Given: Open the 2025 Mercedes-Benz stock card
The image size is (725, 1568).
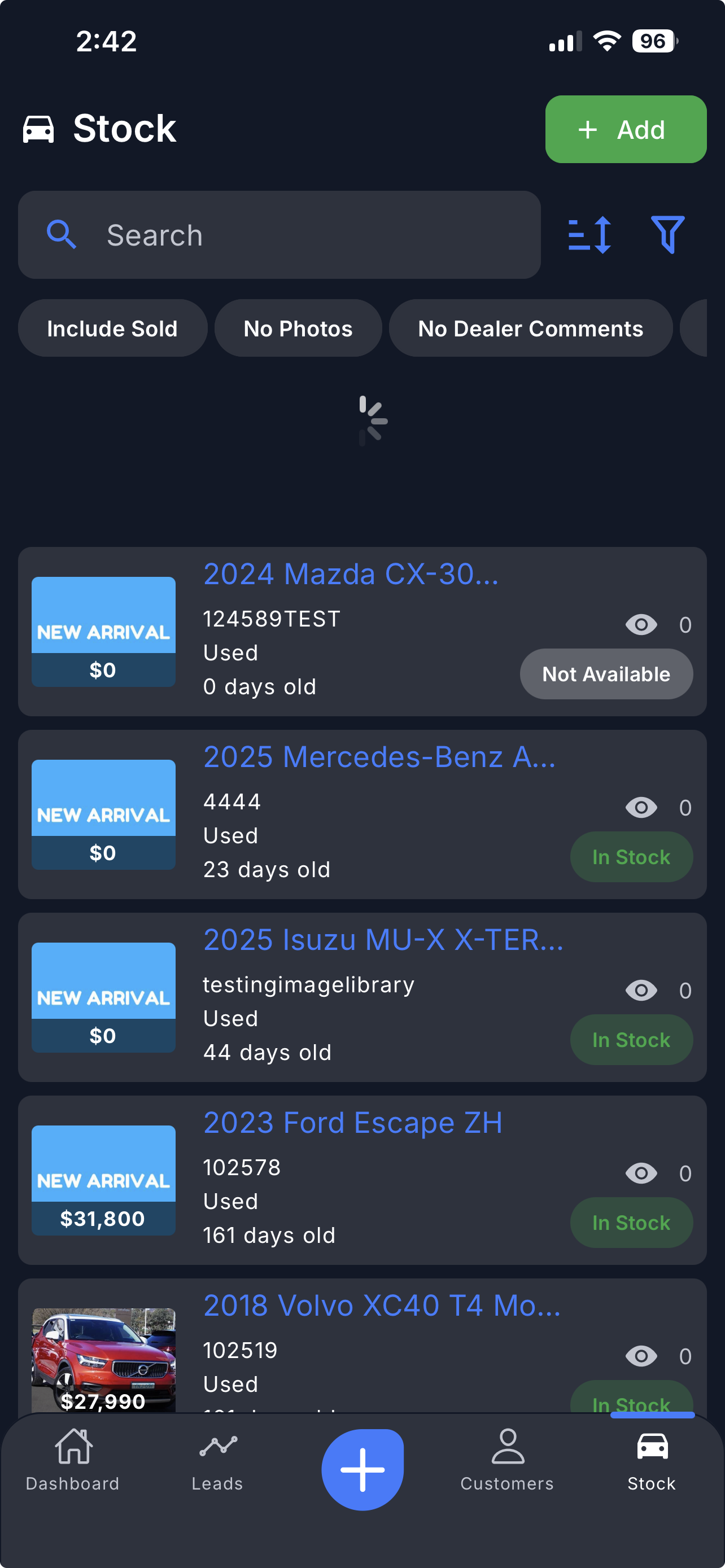Looking at the screenshot, I should [379, 757].
